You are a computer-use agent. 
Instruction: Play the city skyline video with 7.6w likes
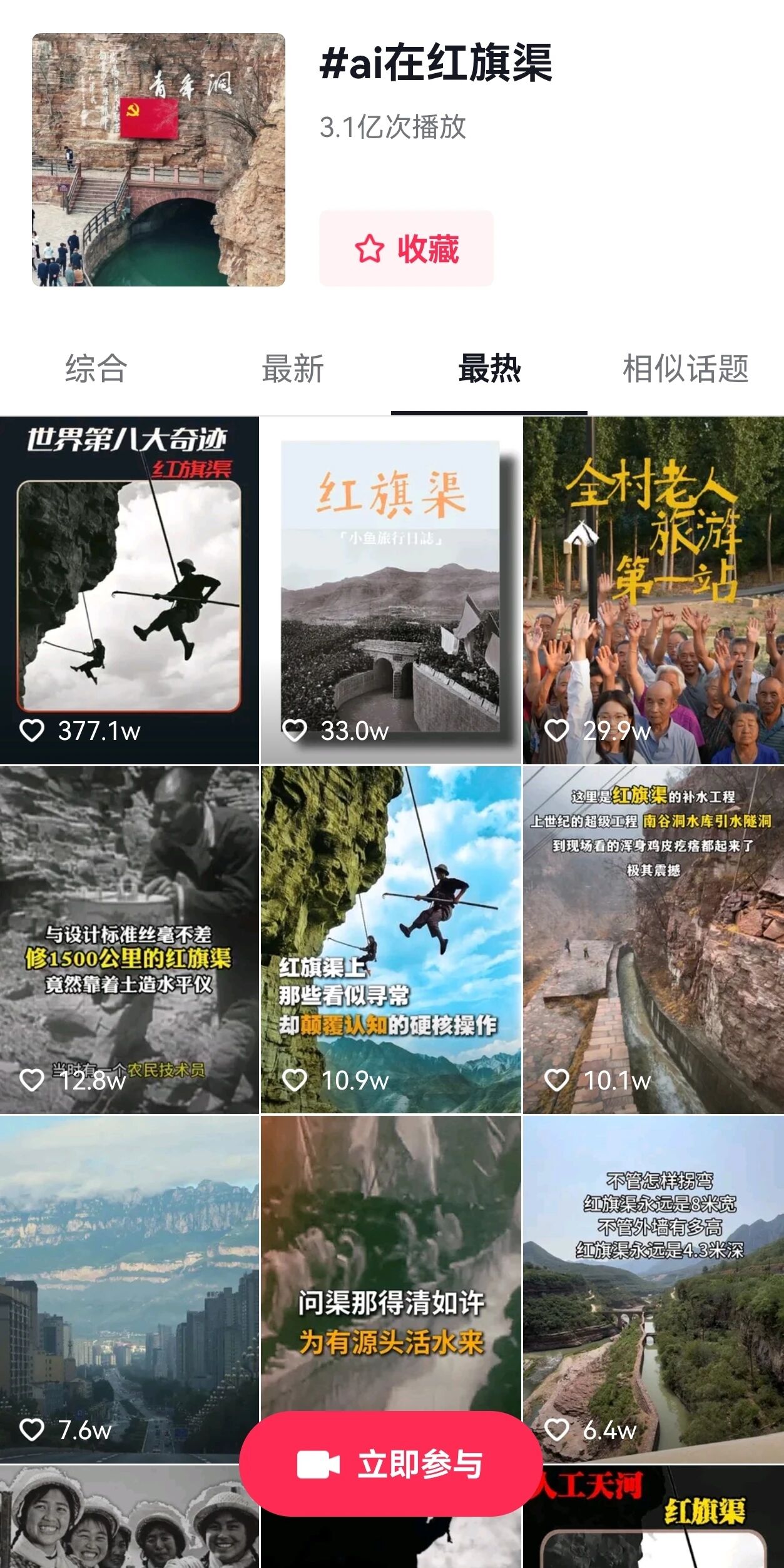pyautogui.click(x=129, y=1288)
